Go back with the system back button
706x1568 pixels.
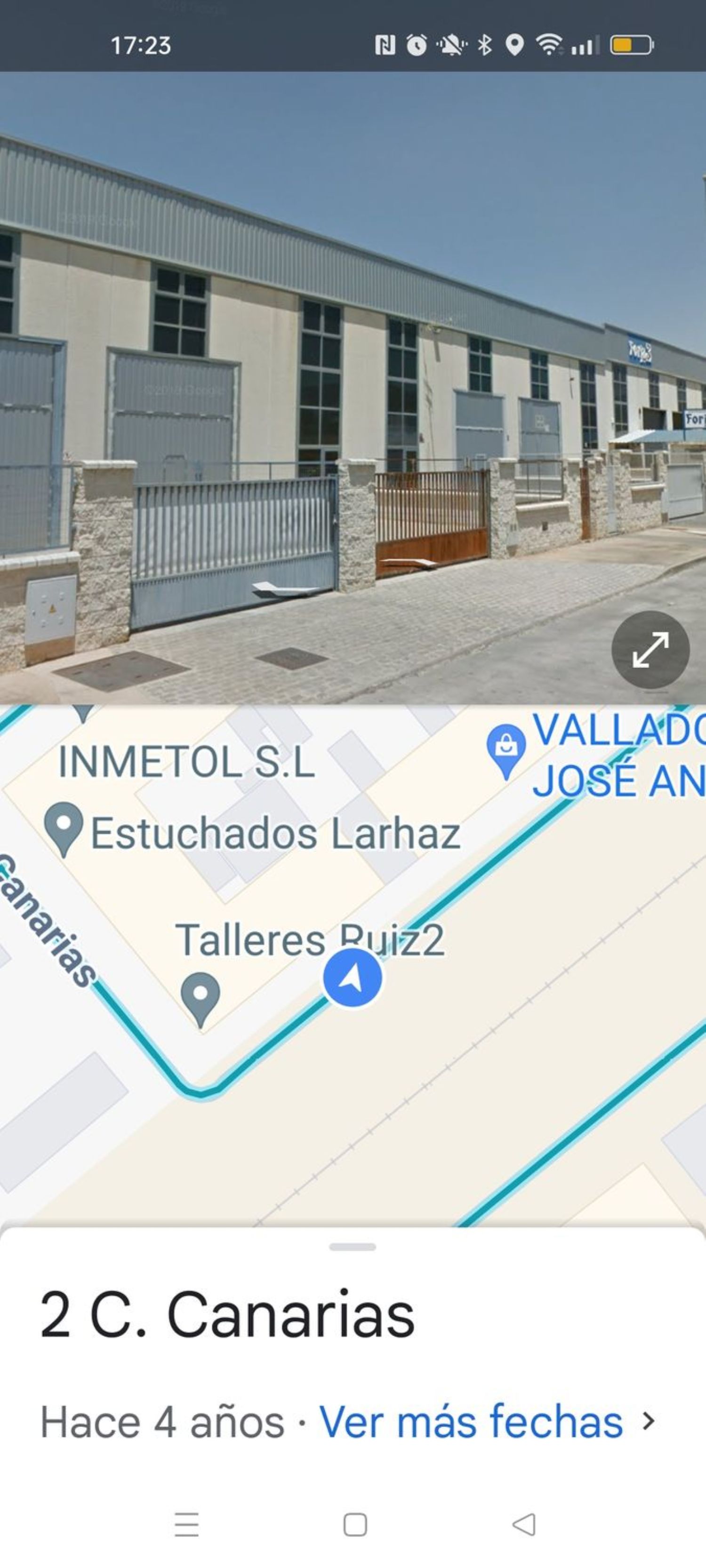(x=524, y=1525)
